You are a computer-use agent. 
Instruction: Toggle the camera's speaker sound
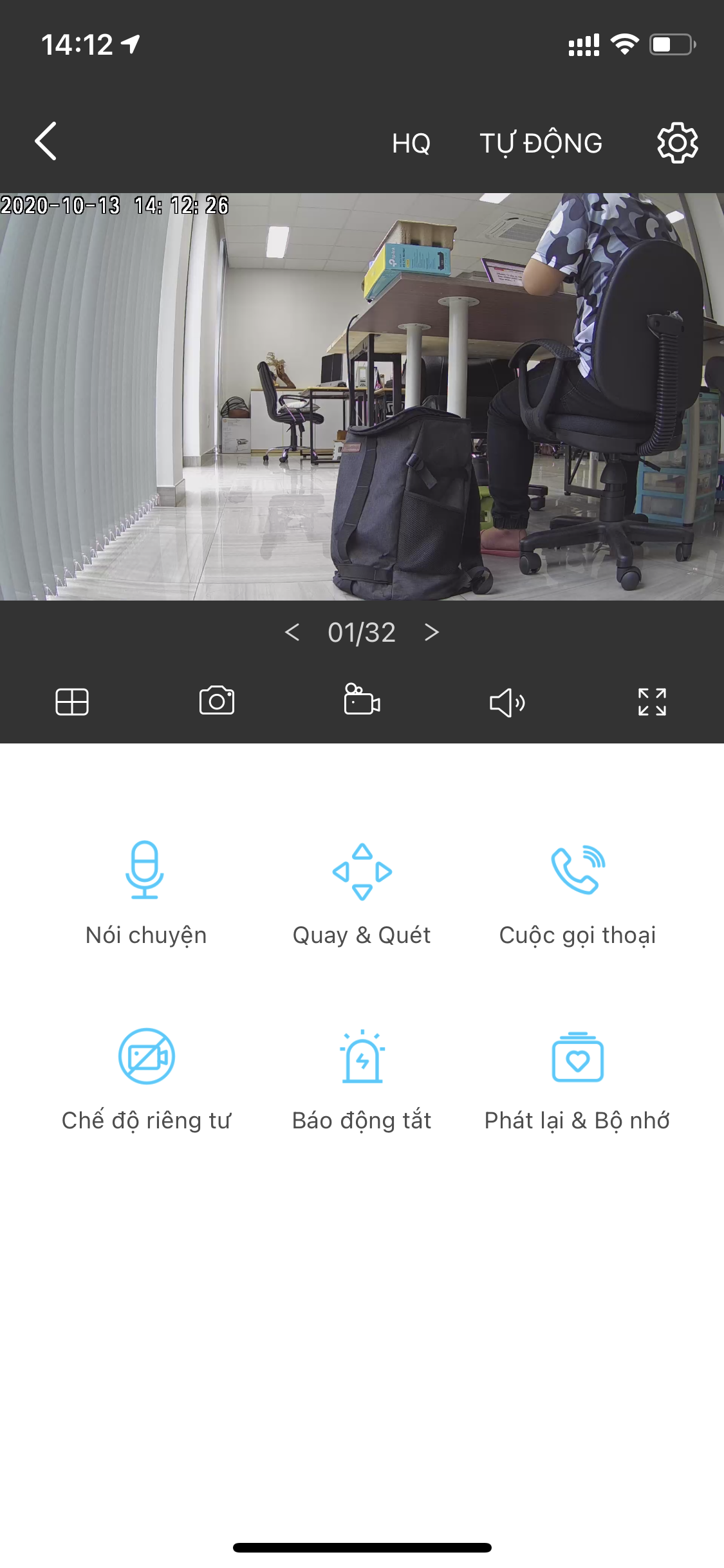507,702
